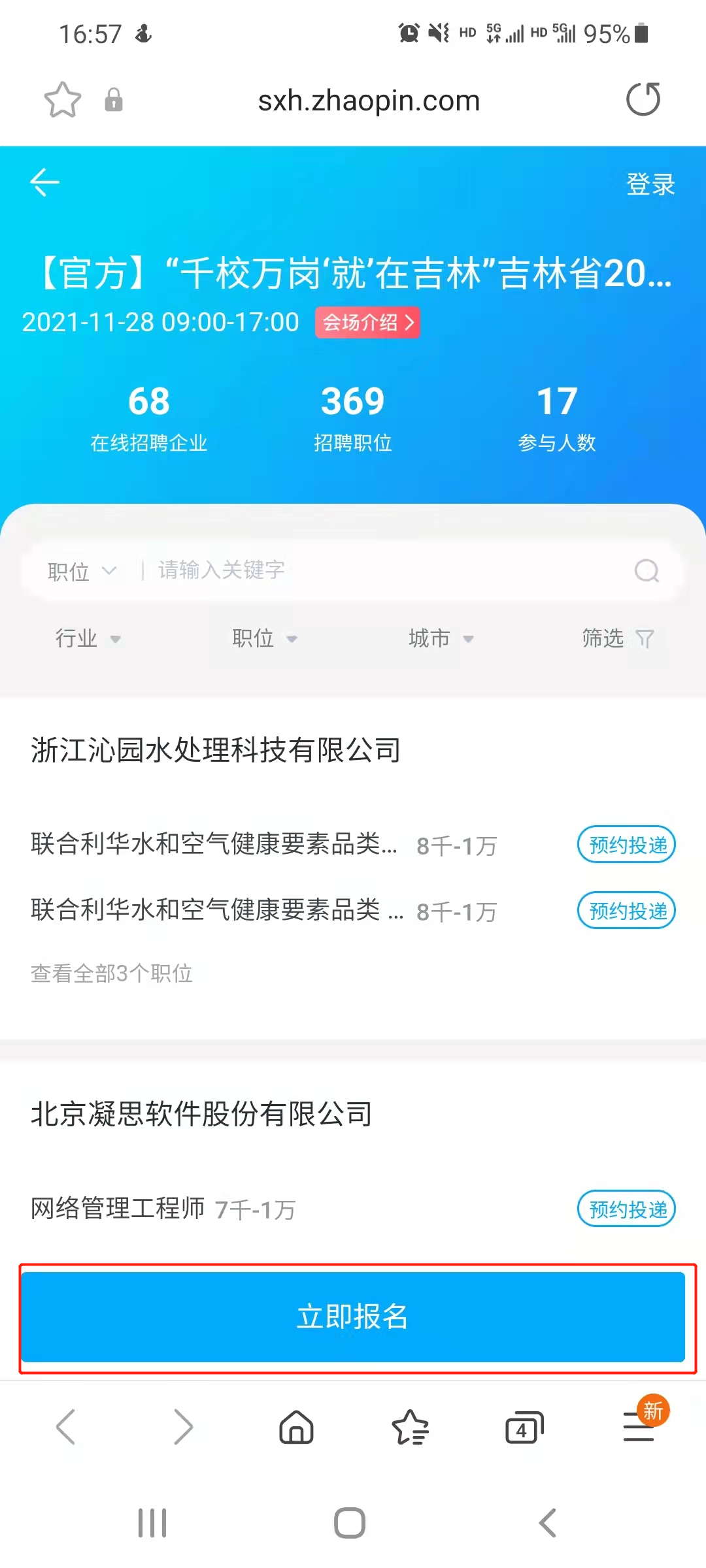Open the system recent apps
706x1568 pixels.
[152, 1523]
